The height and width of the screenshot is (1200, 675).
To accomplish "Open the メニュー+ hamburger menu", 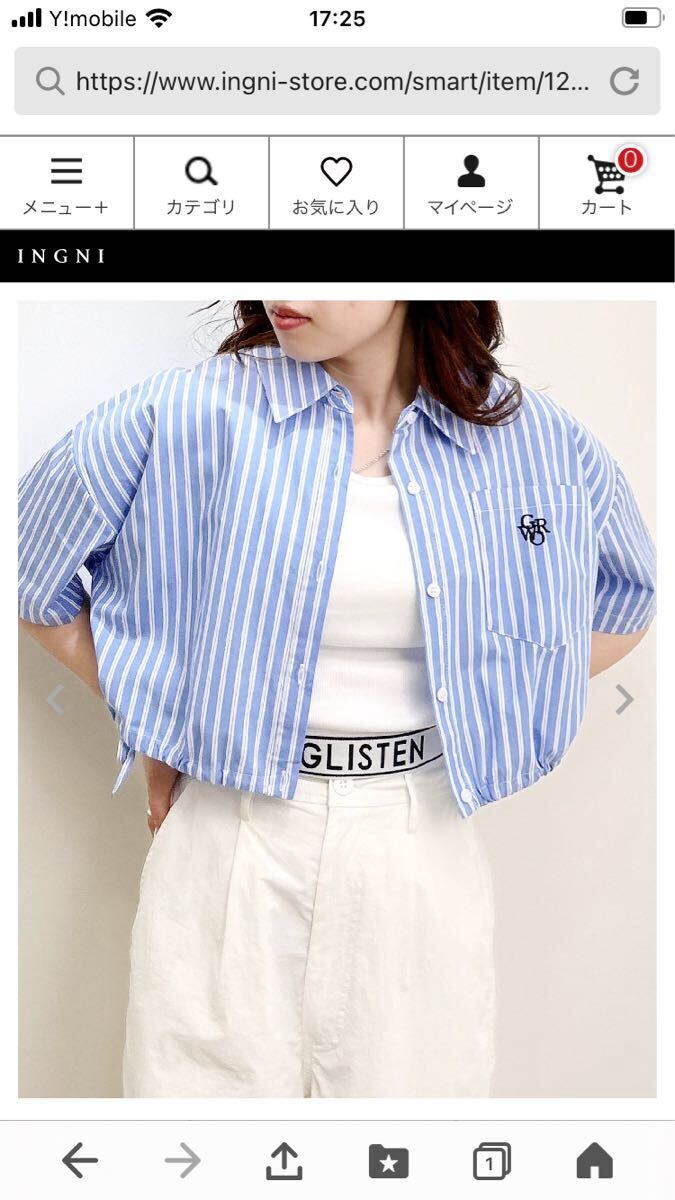I will pos(66,184).
